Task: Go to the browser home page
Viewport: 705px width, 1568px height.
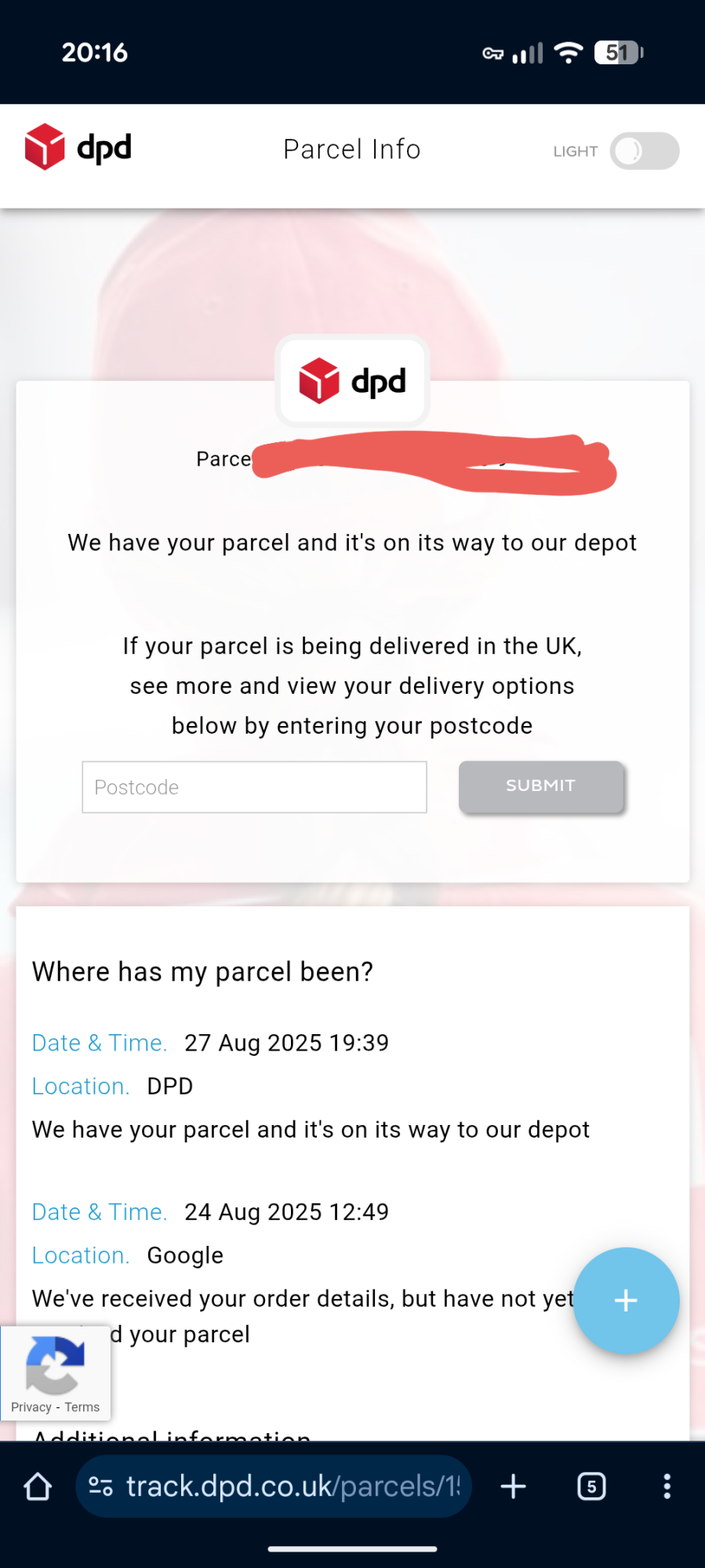Action: (x=38, y=1486)
